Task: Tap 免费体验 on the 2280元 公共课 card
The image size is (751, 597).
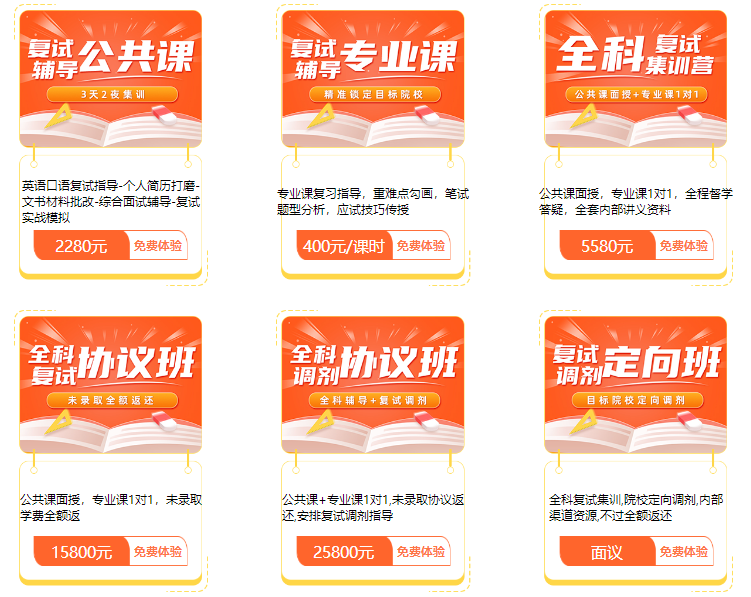Action: (157, 245)
